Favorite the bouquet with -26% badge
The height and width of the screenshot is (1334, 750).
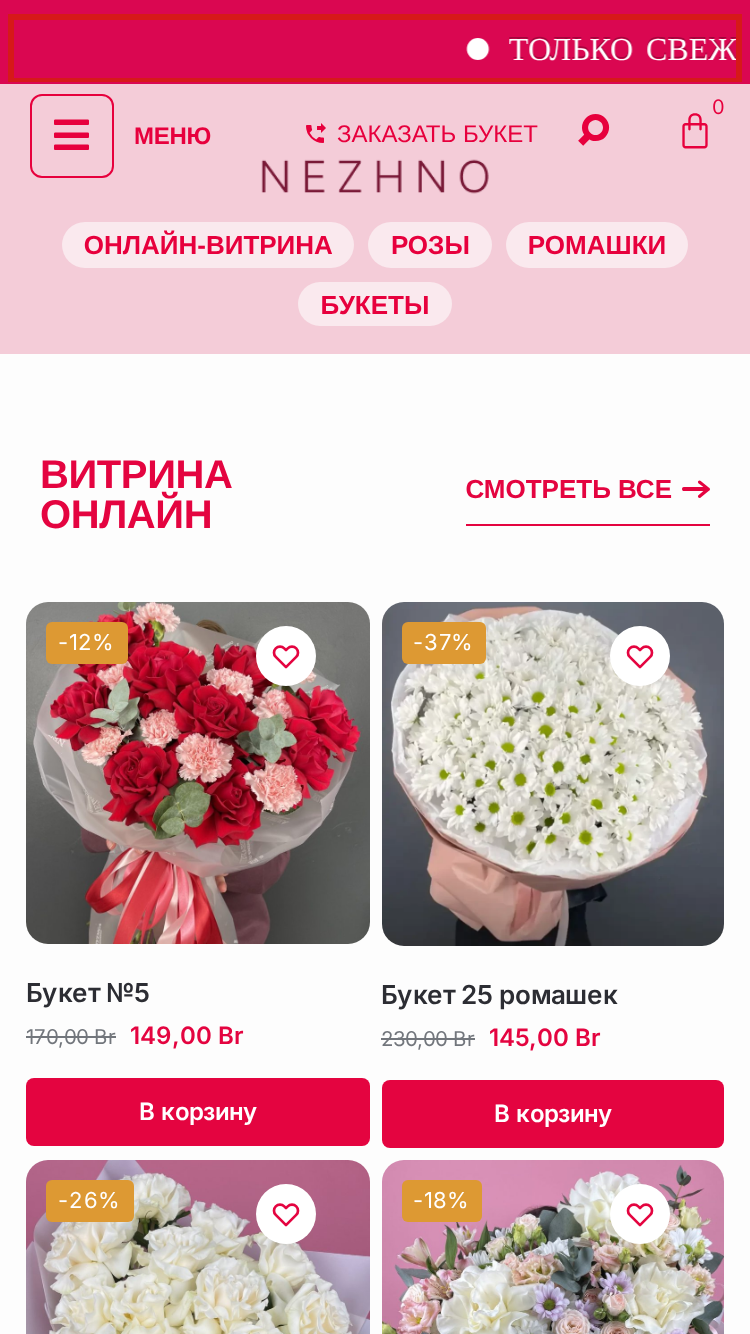286,1214
